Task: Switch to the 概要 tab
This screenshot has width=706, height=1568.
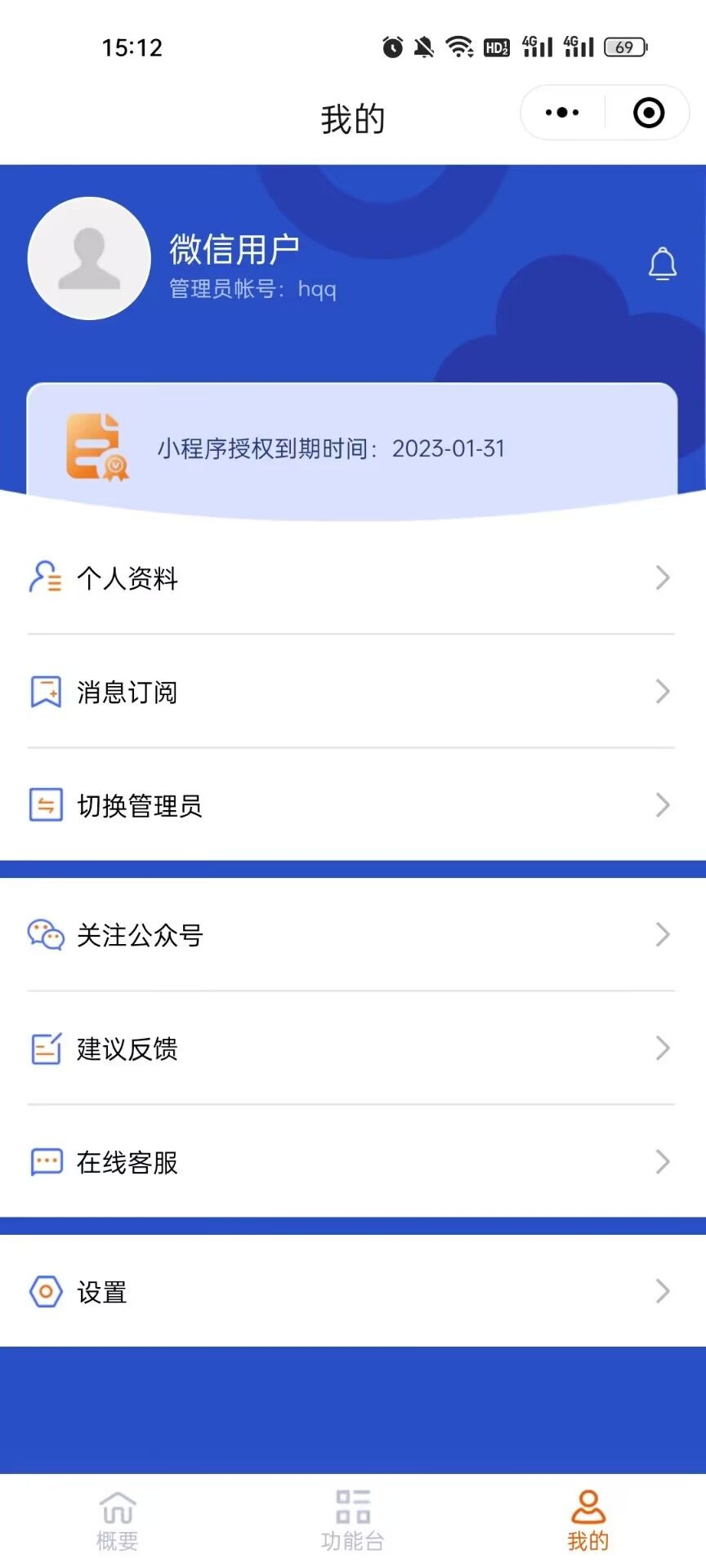Action: tap(118, 1520)
